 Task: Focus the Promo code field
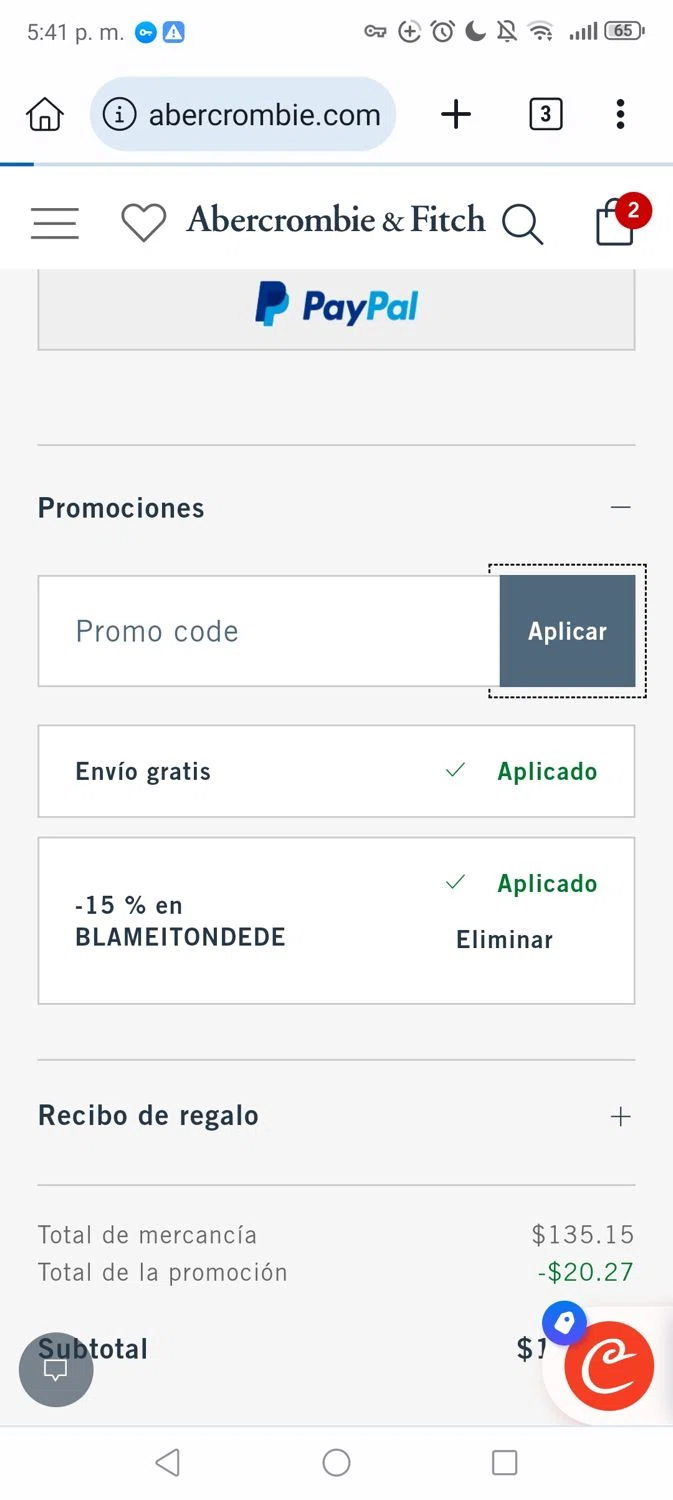(x=269, y=632)
